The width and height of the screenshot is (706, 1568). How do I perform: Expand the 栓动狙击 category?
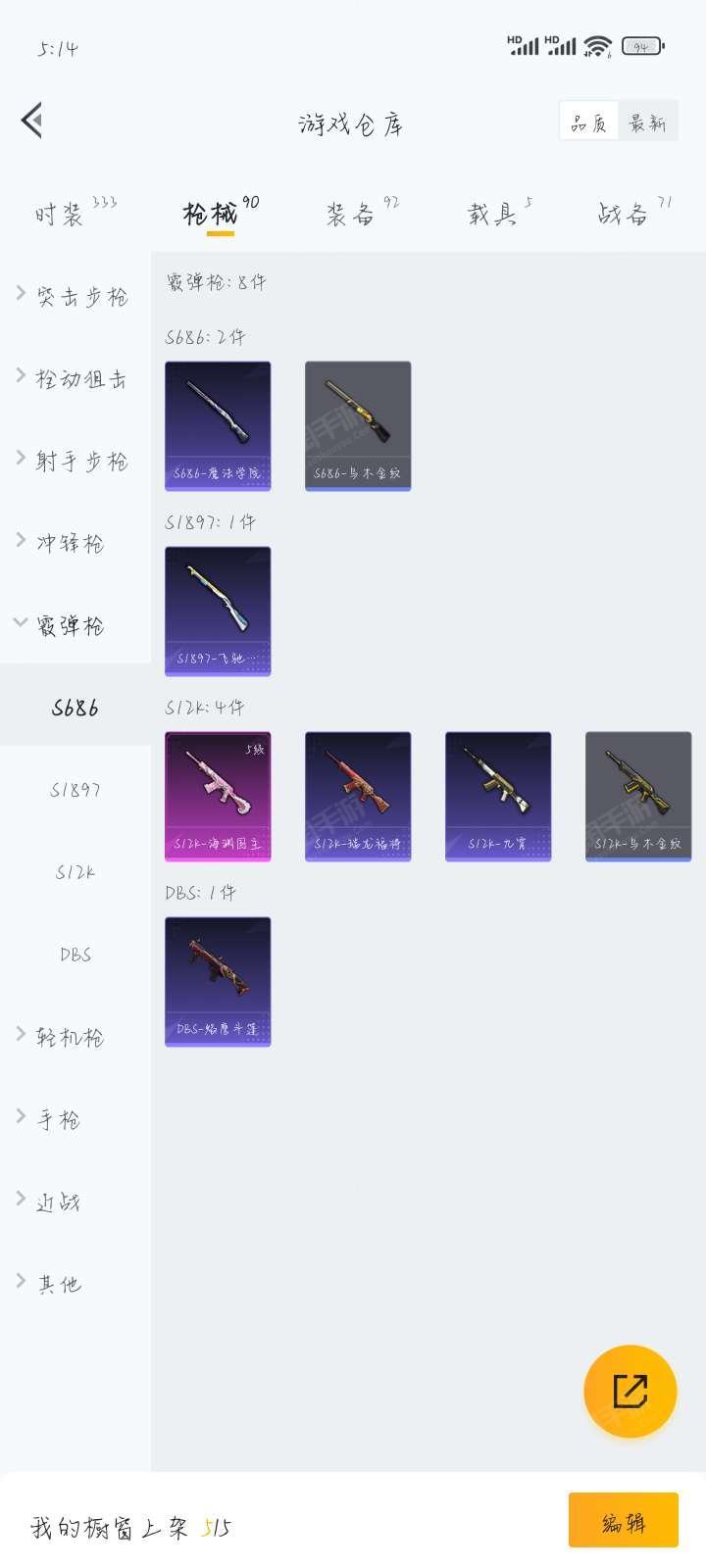(x=76, y=378)
